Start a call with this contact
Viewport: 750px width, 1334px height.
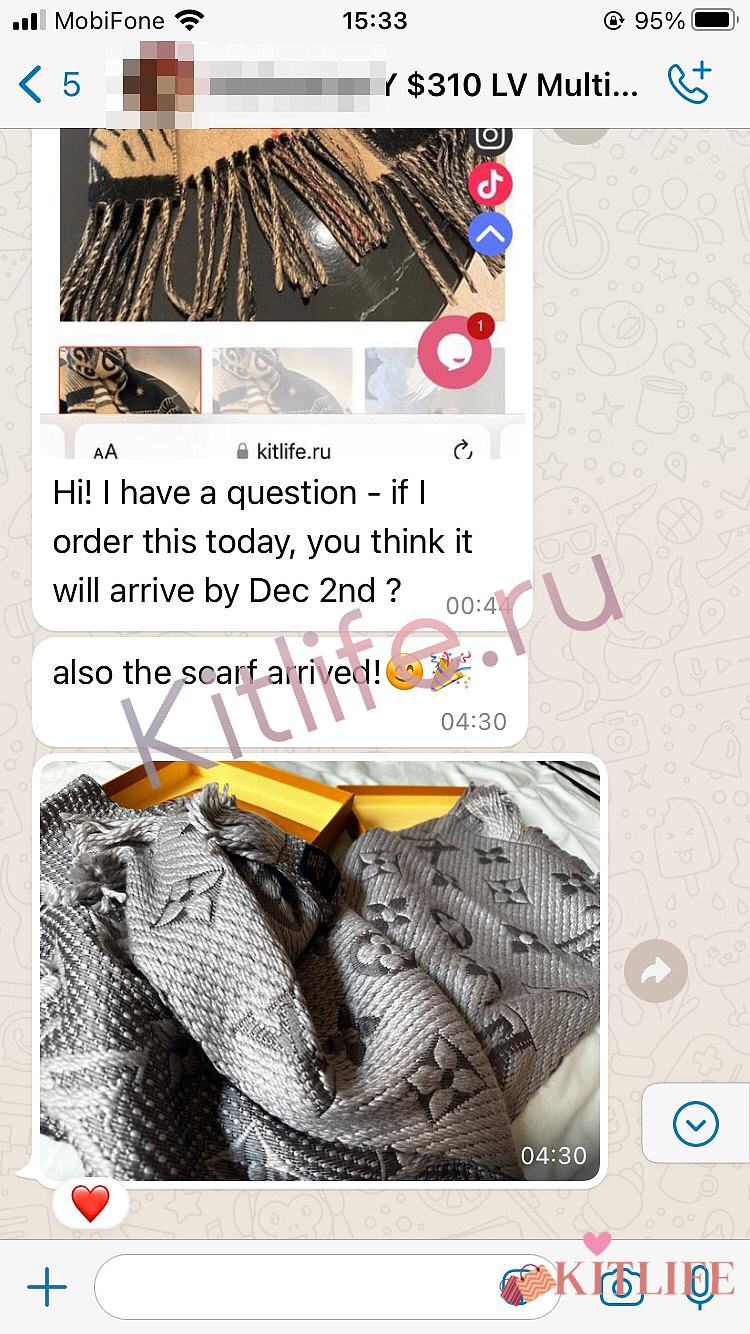click(689, 85)
